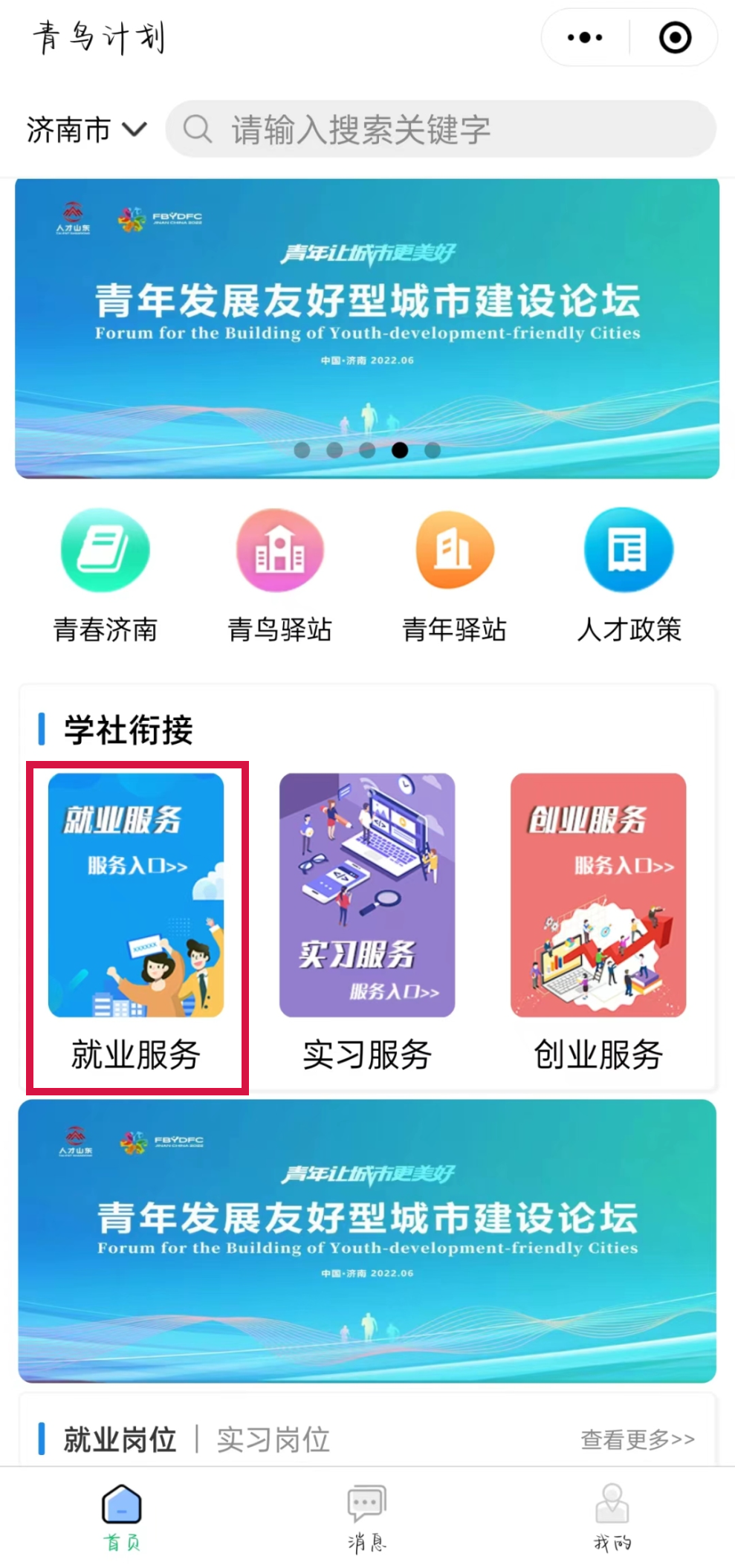Open the 创业服务 card
The image size is (735, 1568).
click(598, 921)
